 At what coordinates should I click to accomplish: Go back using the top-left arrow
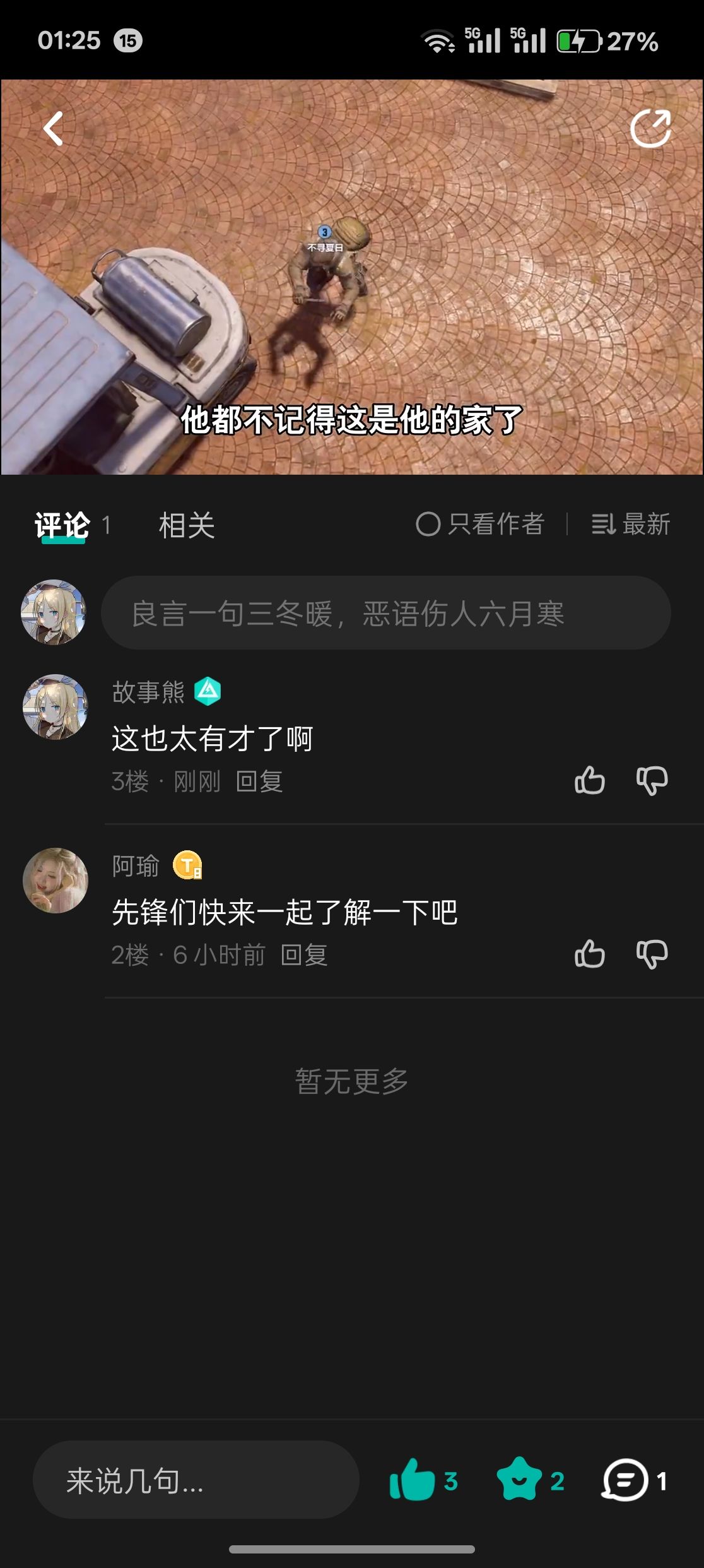point(54,129)
